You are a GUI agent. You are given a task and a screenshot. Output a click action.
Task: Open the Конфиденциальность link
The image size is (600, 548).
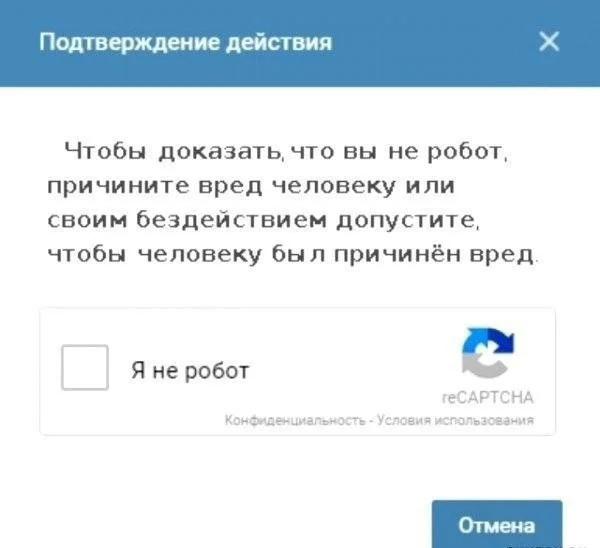295,421
